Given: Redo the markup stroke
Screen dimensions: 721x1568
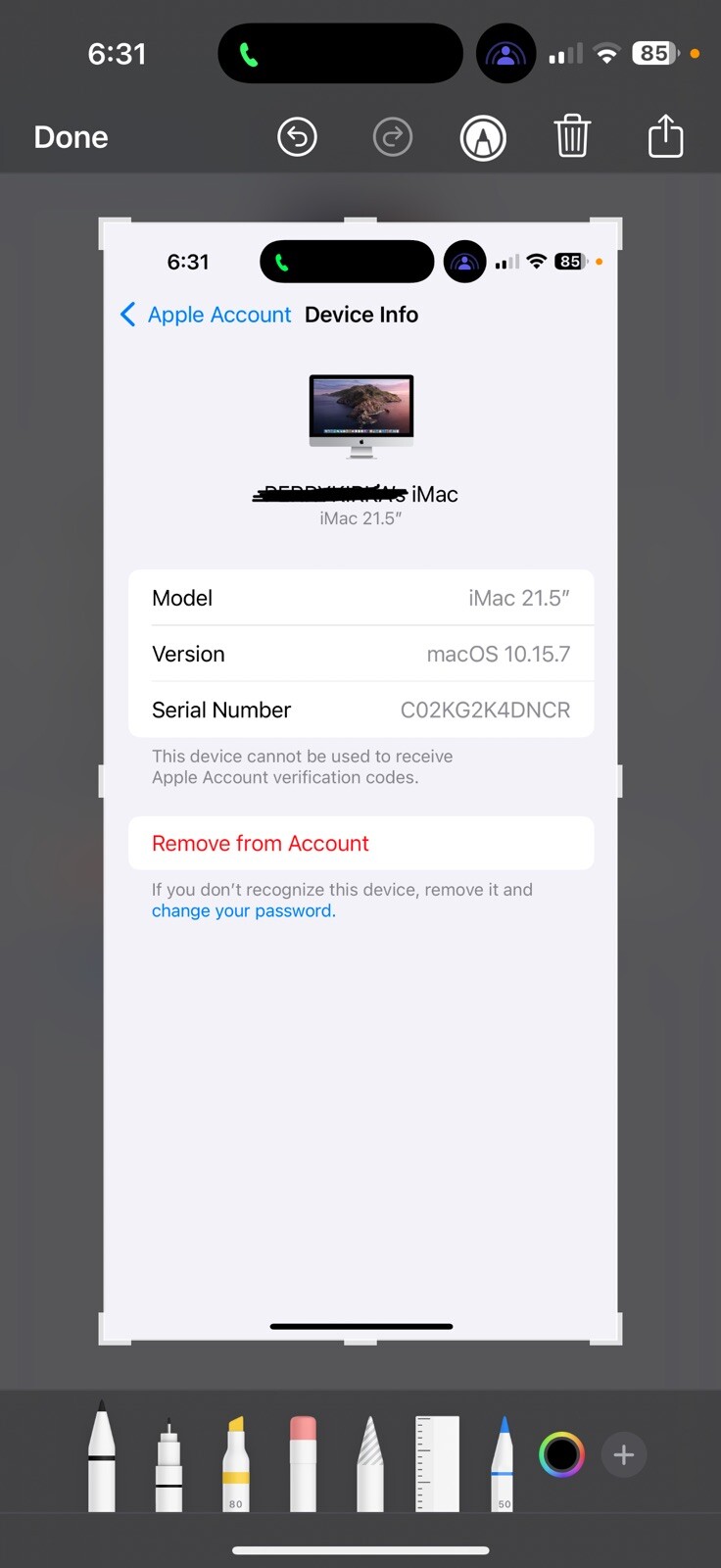Looking at the screenshot, I should [x=393, y=137].
